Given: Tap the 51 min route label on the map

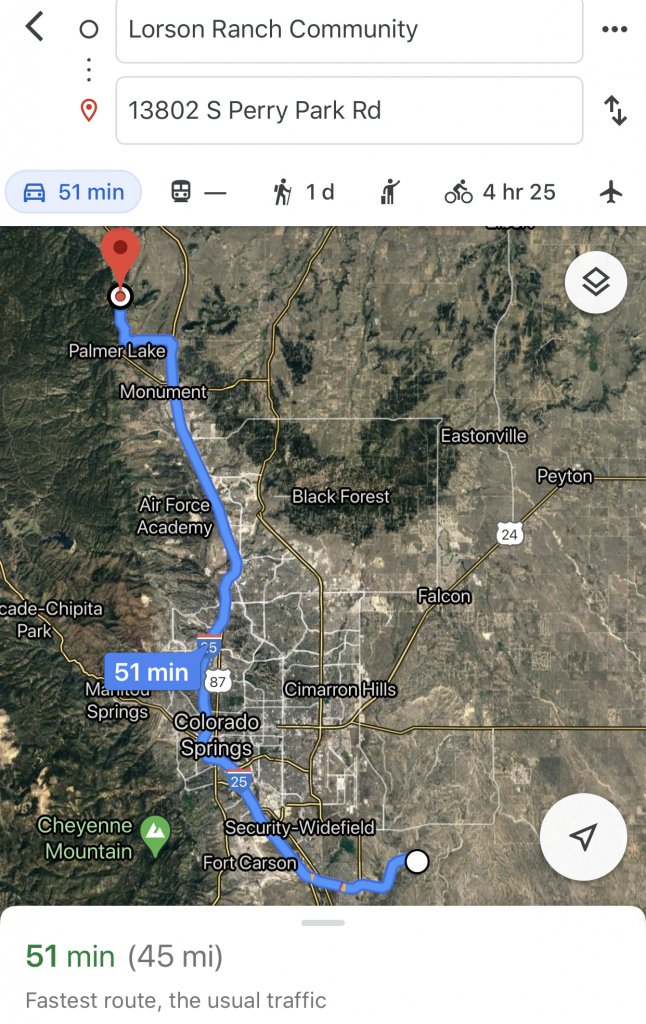Looking at the screenshot, I should [151, 672].
